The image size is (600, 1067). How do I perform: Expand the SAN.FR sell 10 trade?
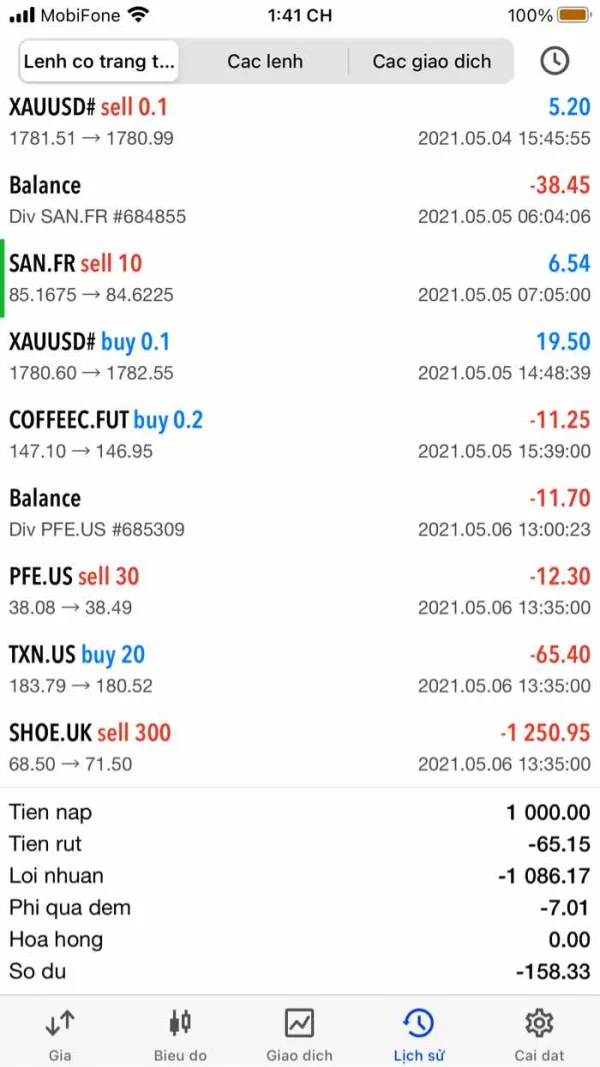pos(300,278)
